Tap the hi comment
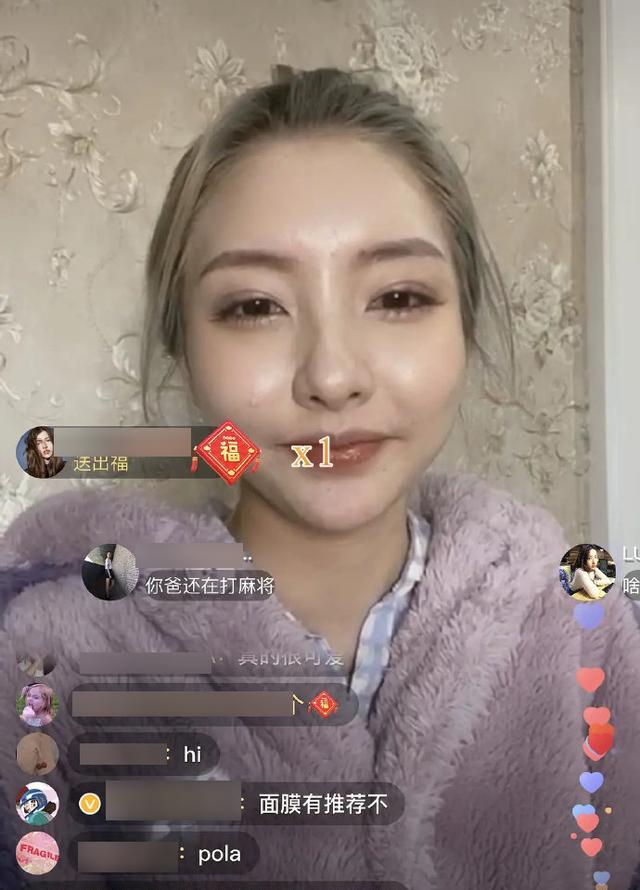 point(193,754)
